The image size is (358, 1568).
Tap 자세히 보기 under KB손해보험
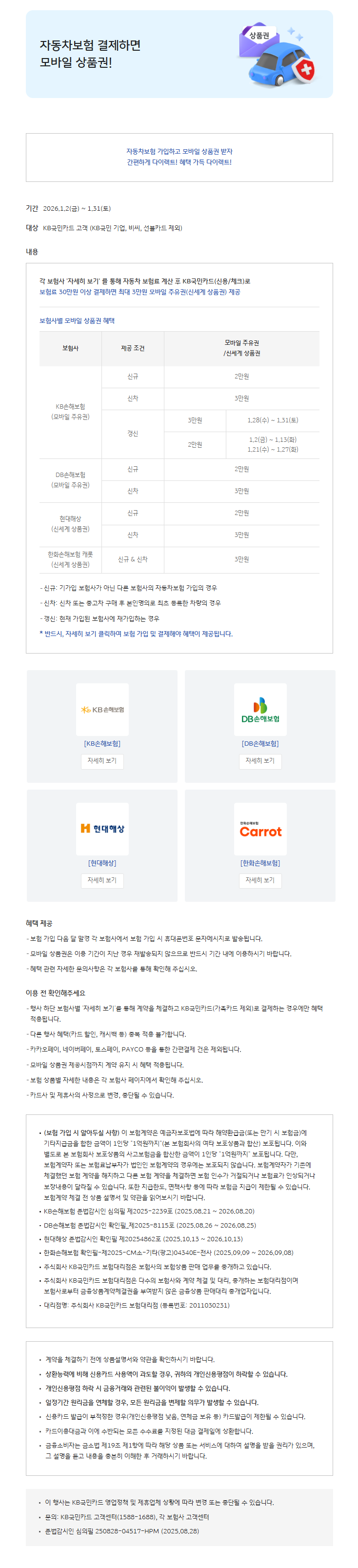click(101, 761)
